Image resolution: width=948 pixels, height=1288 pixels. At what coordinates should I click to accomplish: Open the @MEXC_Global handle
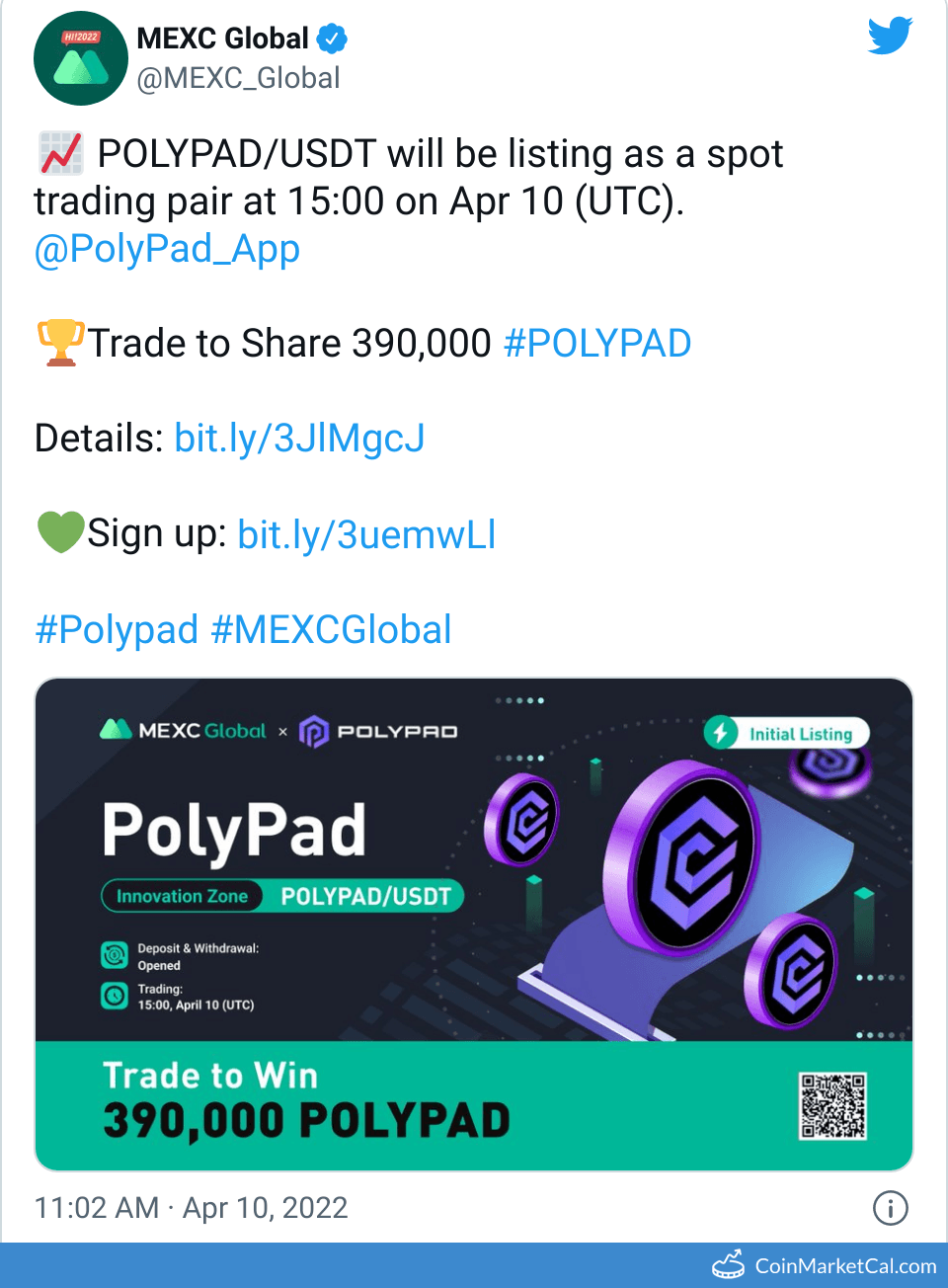[x=238, y=78]
